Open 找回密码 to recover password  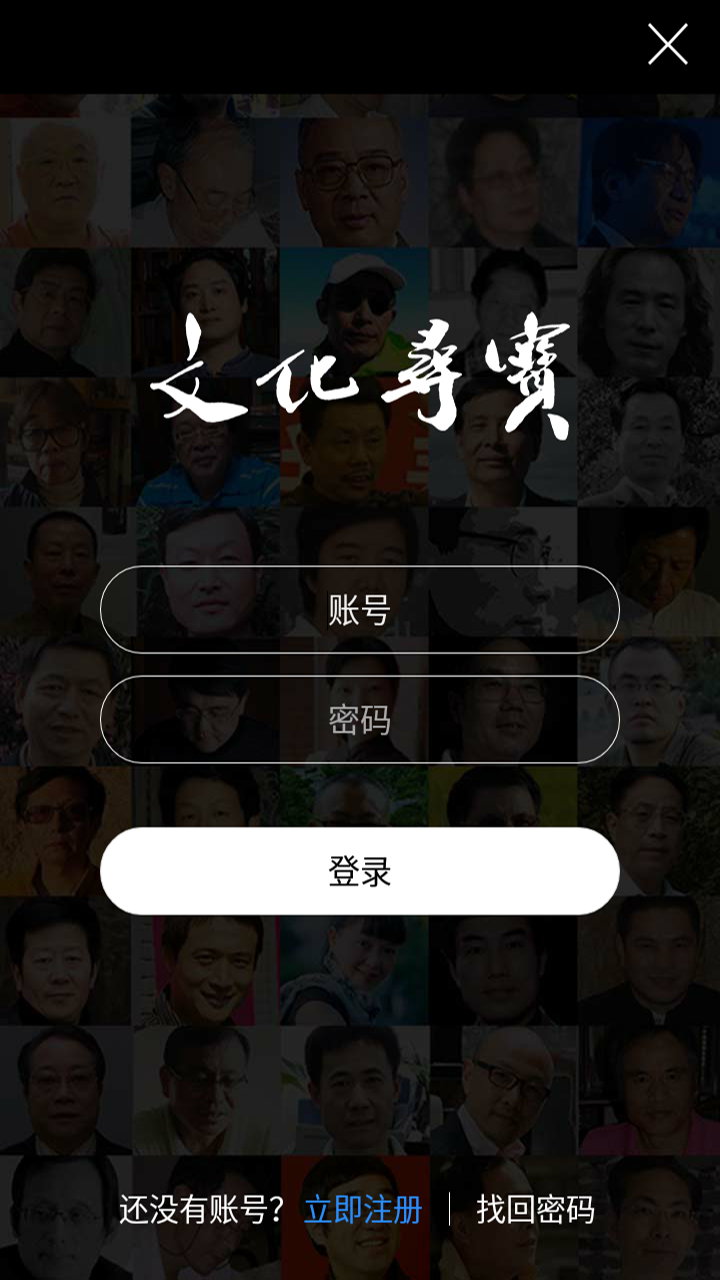(535, 1210)
